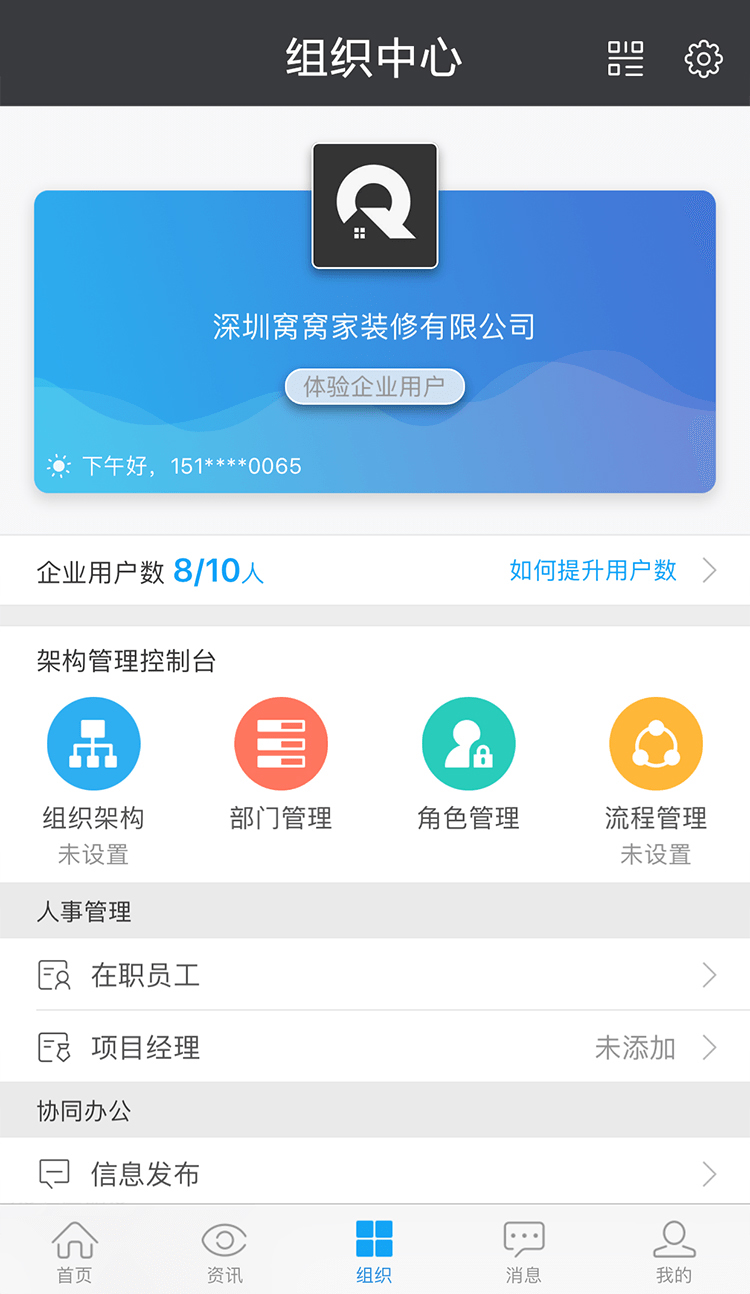
Task: Expand the 信息发布 row chevron
Action: pos(710,1171)
